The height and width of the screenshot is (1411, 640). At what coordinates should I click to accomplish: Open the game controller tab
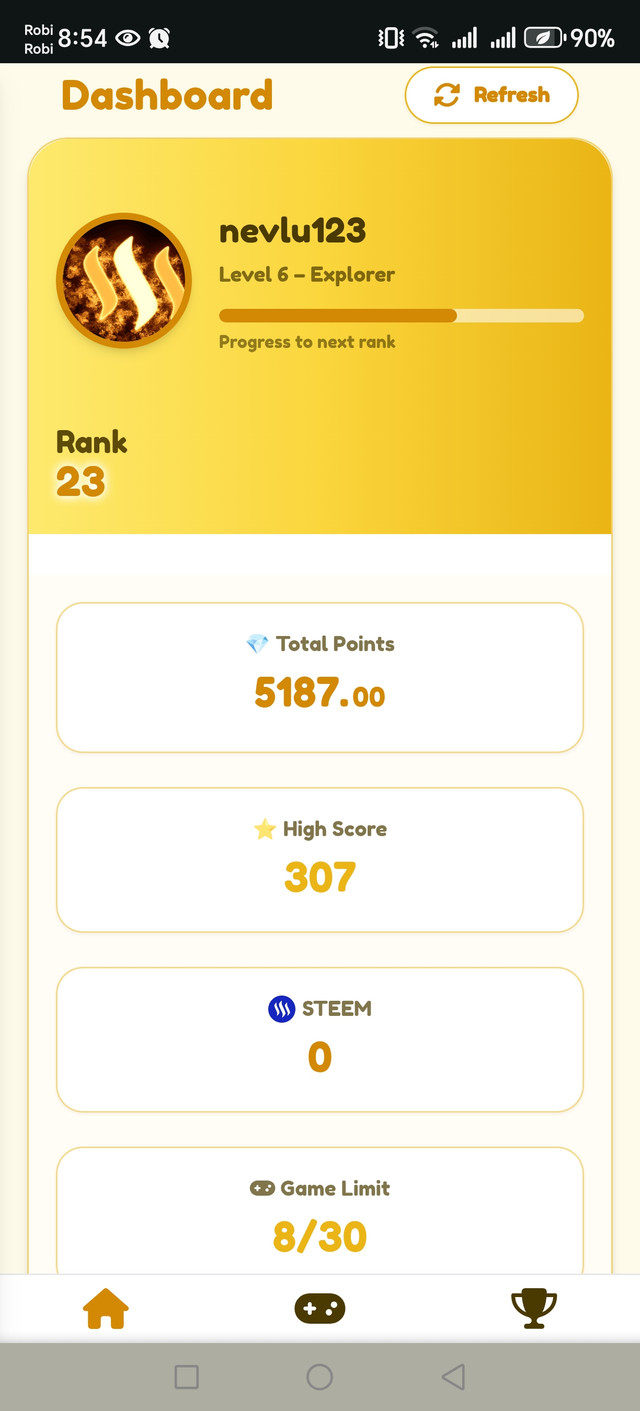tap(319, 1308)
